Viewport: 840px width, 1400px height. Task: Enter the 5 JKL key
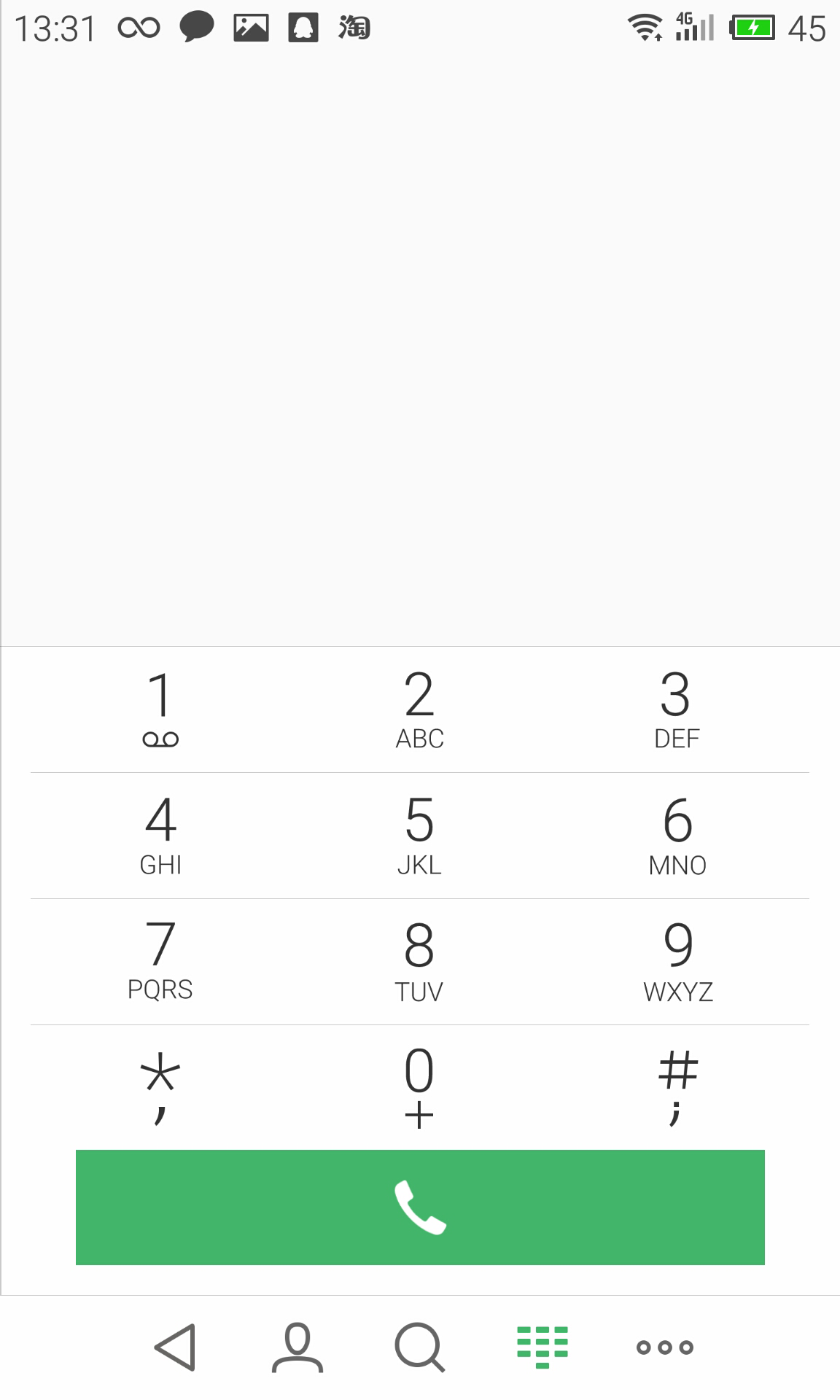pyautogui.click(x=419, y=836)
